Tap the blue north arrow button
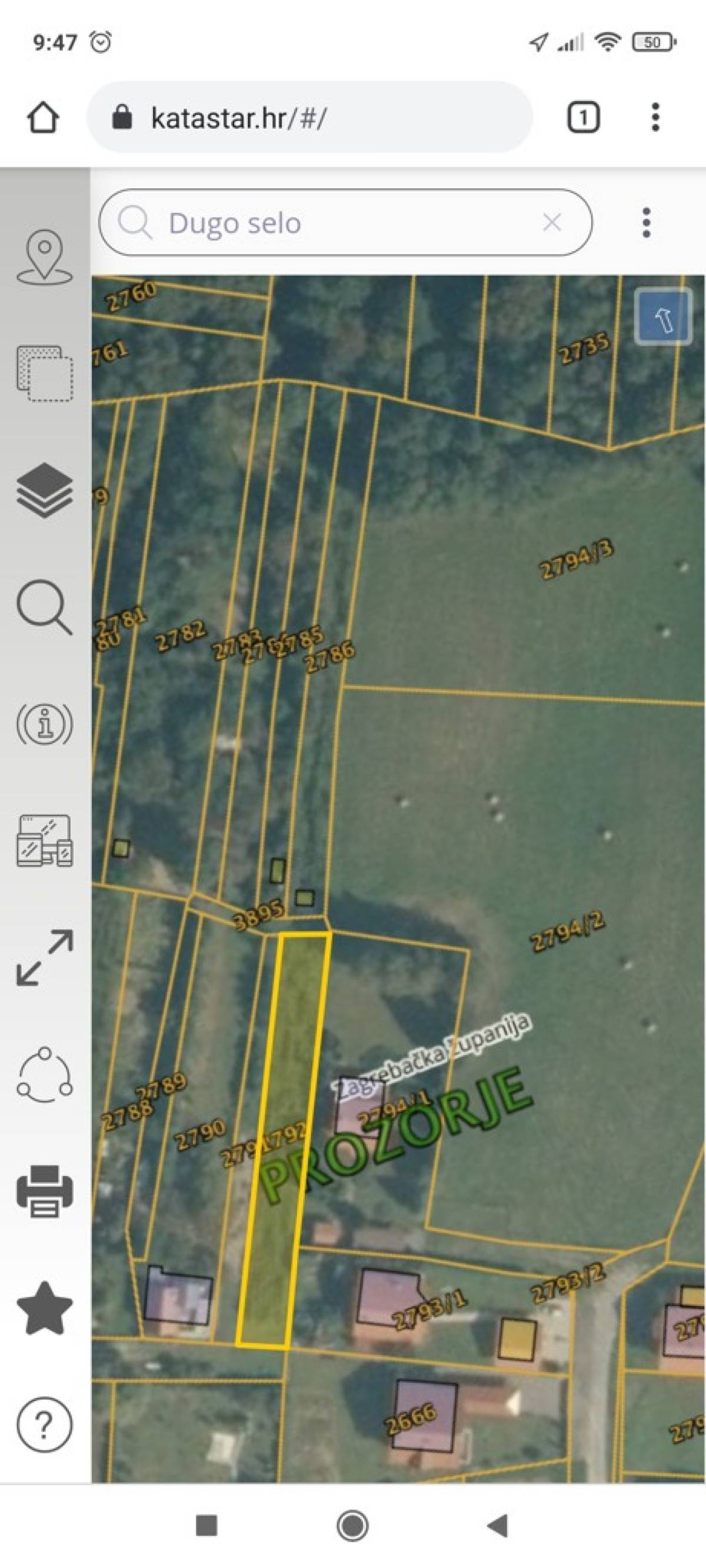706x1568 pixels. (663, 317)
